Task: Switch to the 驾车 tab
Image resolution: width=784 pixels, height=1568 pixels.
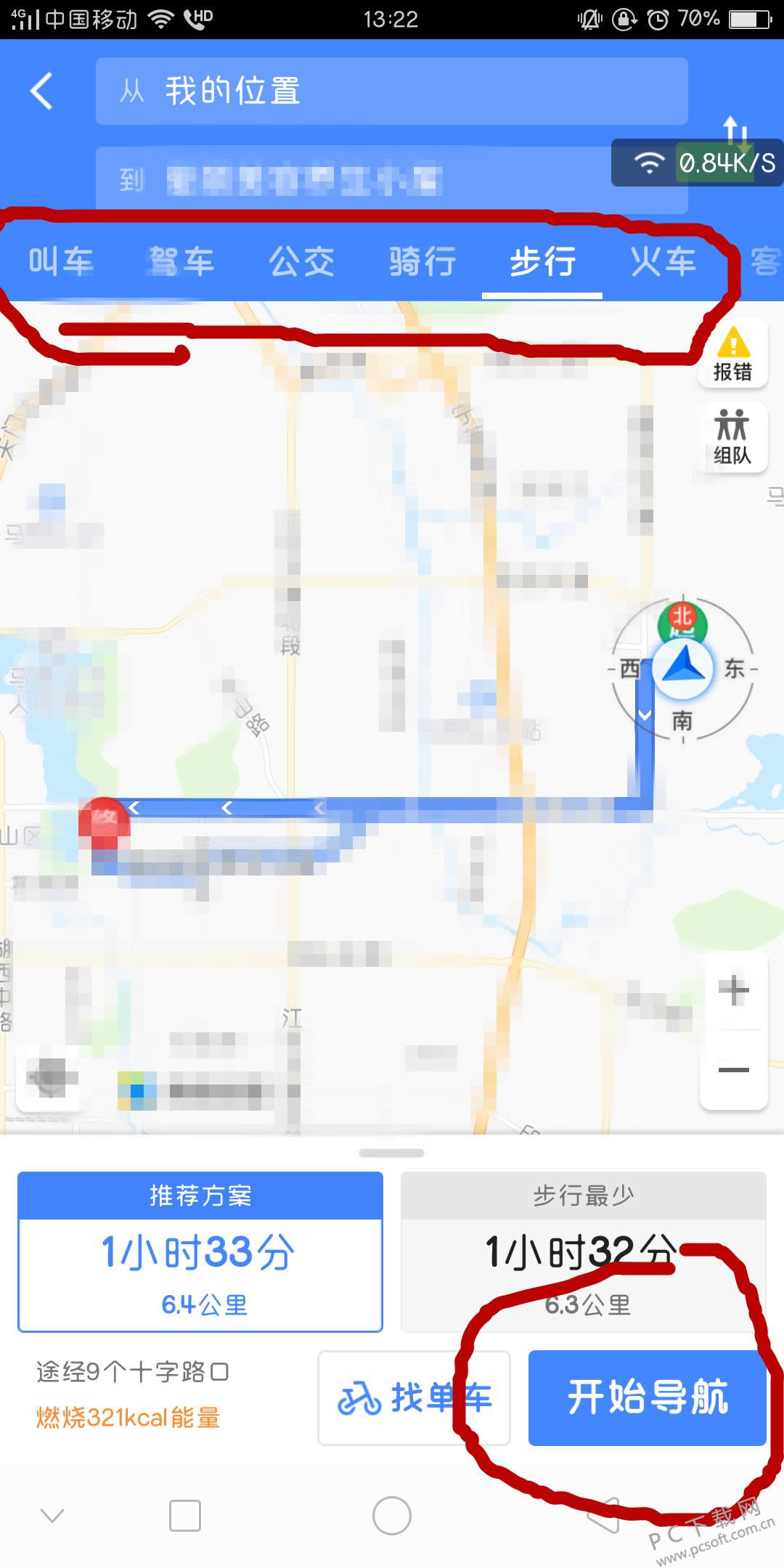Action: 181,261
